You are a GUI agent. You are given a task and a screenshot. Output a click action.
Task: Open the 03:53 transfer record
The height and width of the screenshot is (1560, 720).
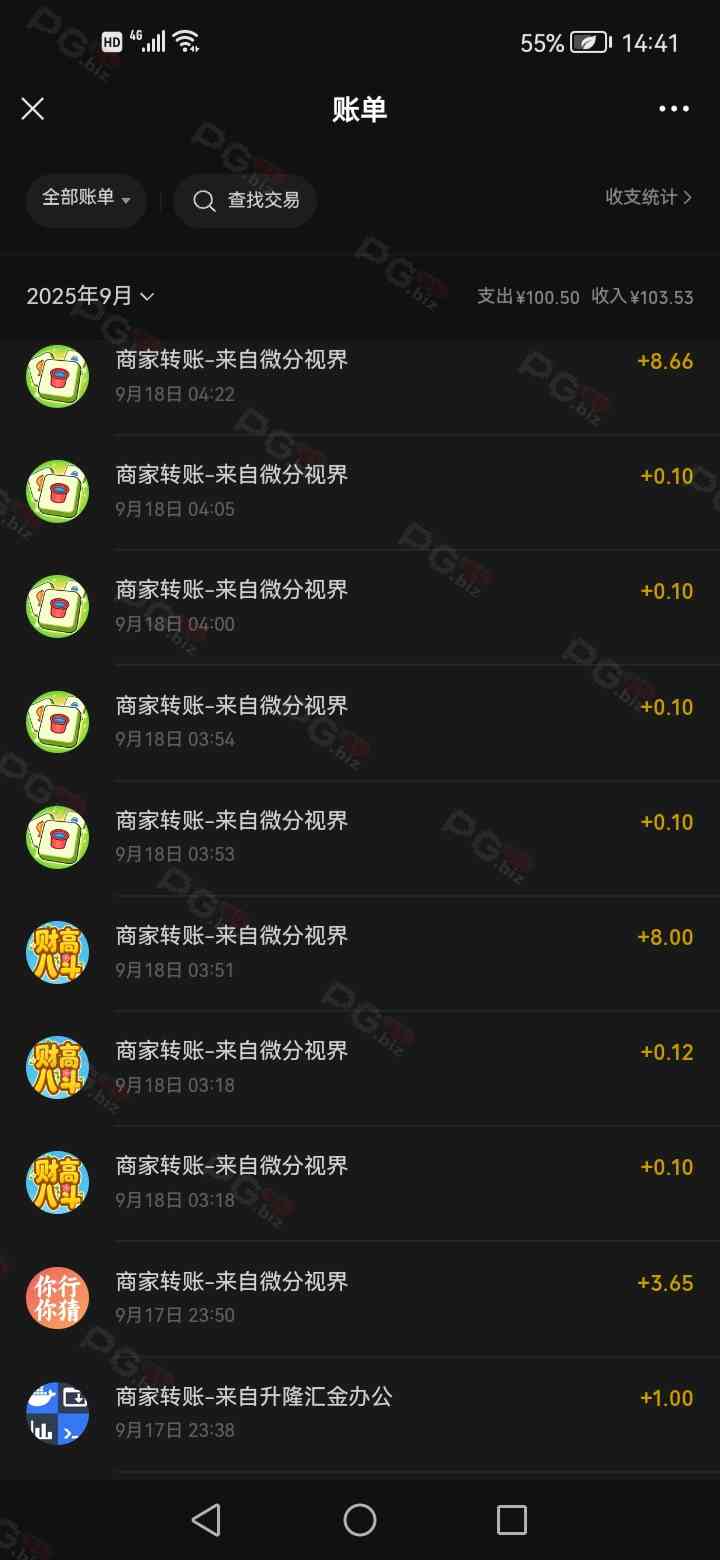click(400, 836)
